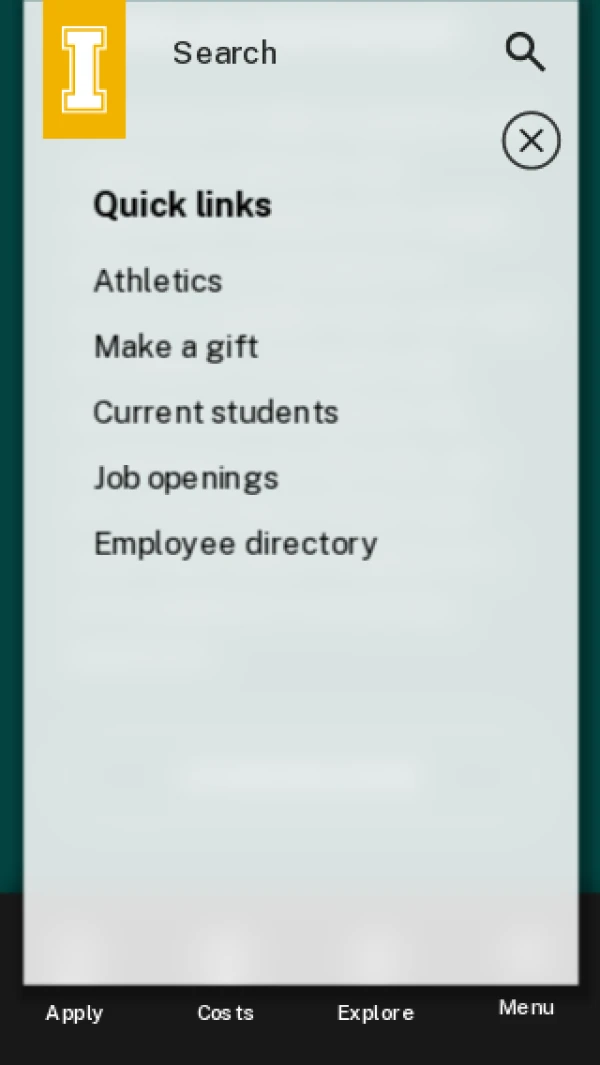Select Apply in the bottom bar
This screenshot has height=1065, width=600.
click(x=75, y=1012)
